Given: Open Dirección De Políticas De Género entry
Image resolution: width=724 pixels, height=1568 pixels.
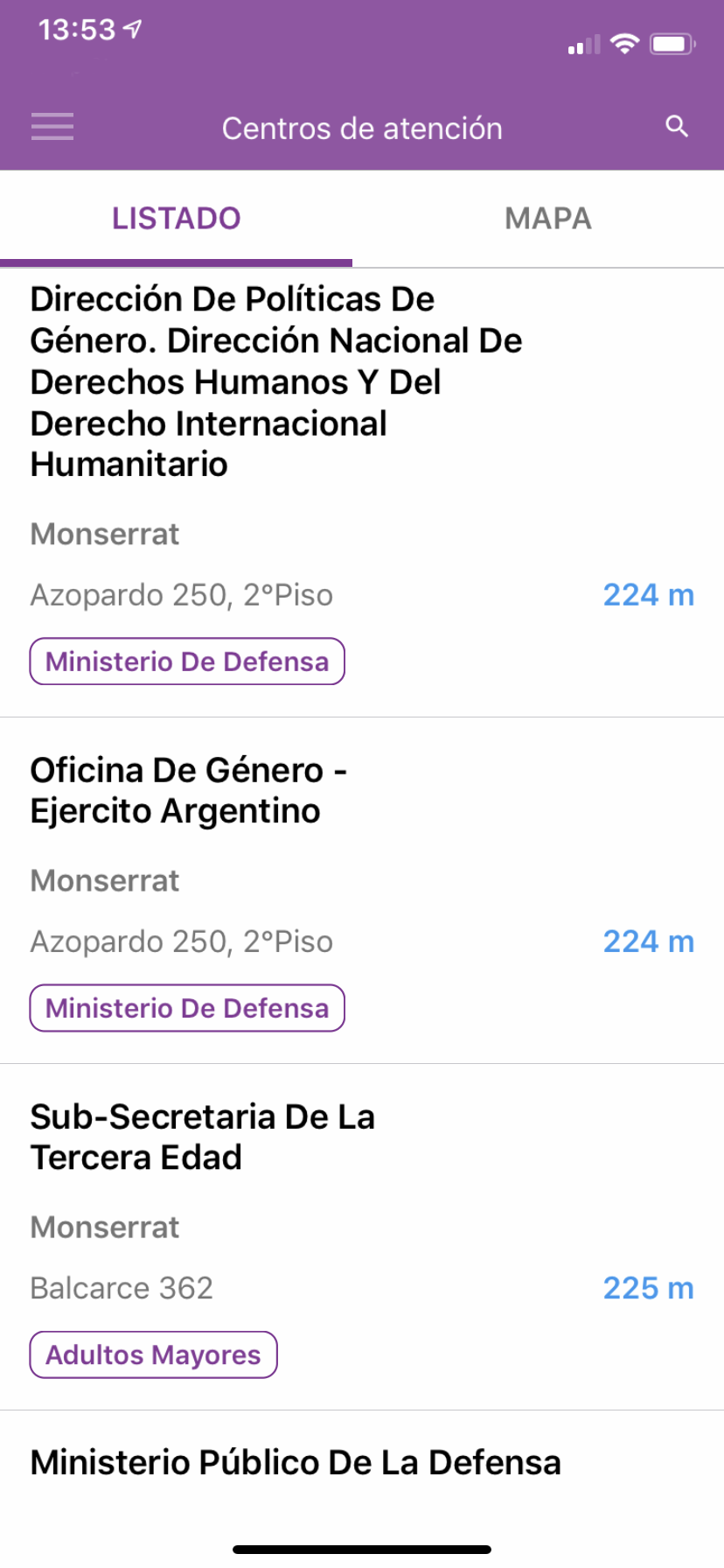Looking at the screenshot, I should coord(275,381).
